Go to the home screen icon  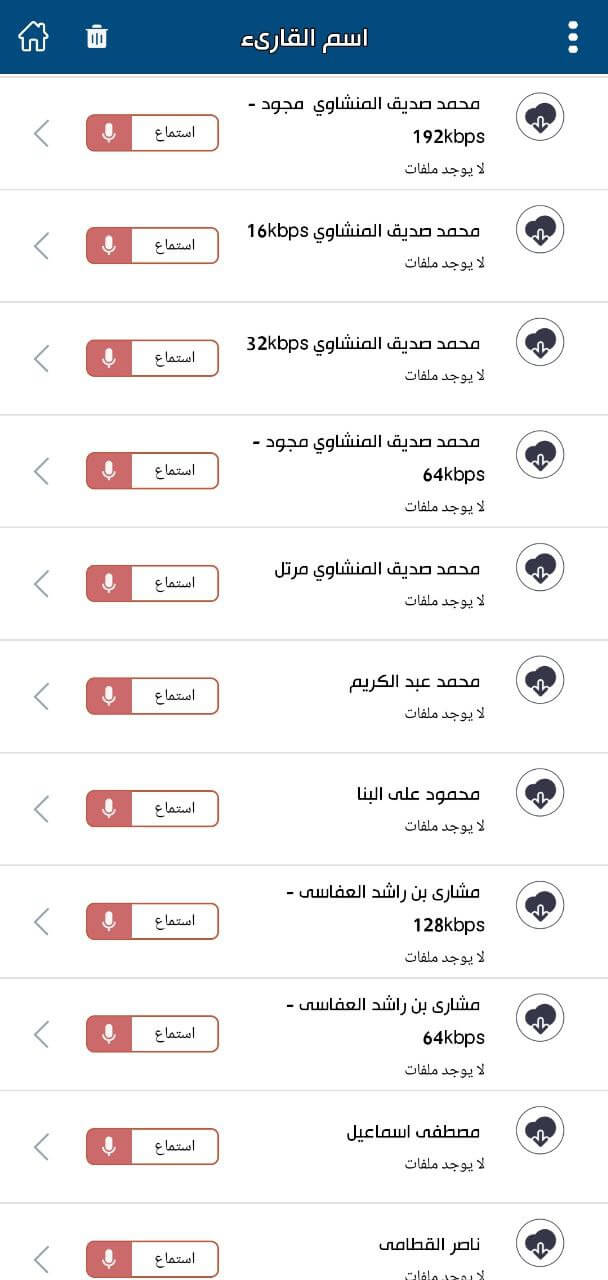coord(33,38)
